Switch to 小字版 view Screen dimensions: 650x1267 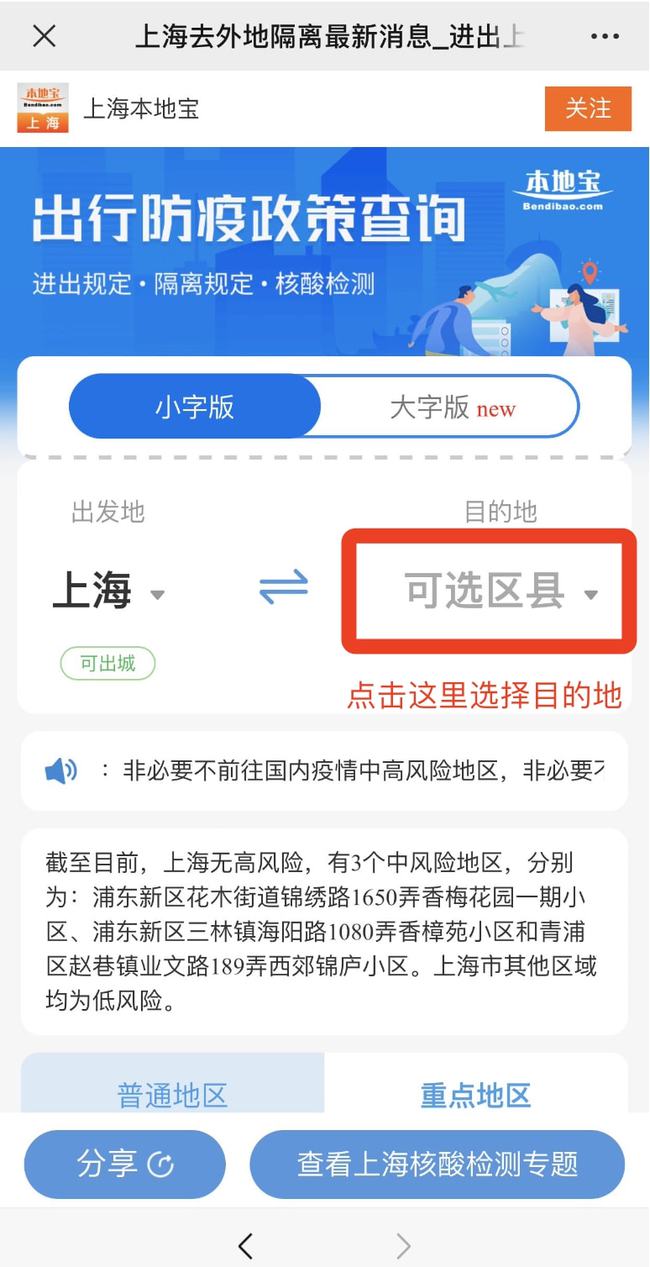[195, 406]
